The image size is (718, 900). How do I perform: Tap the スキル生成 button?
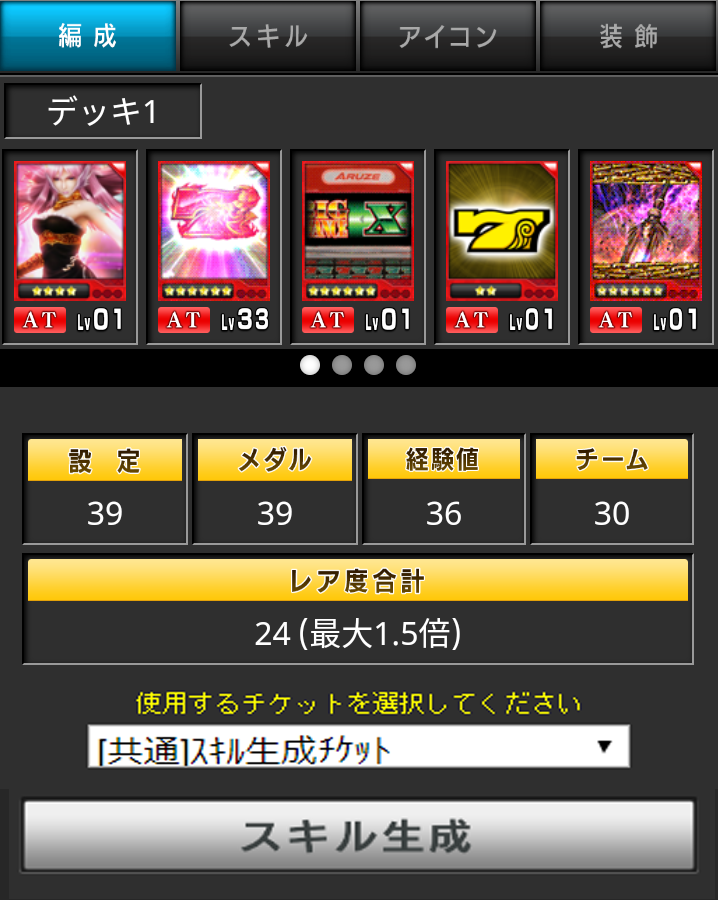point(358,835)
